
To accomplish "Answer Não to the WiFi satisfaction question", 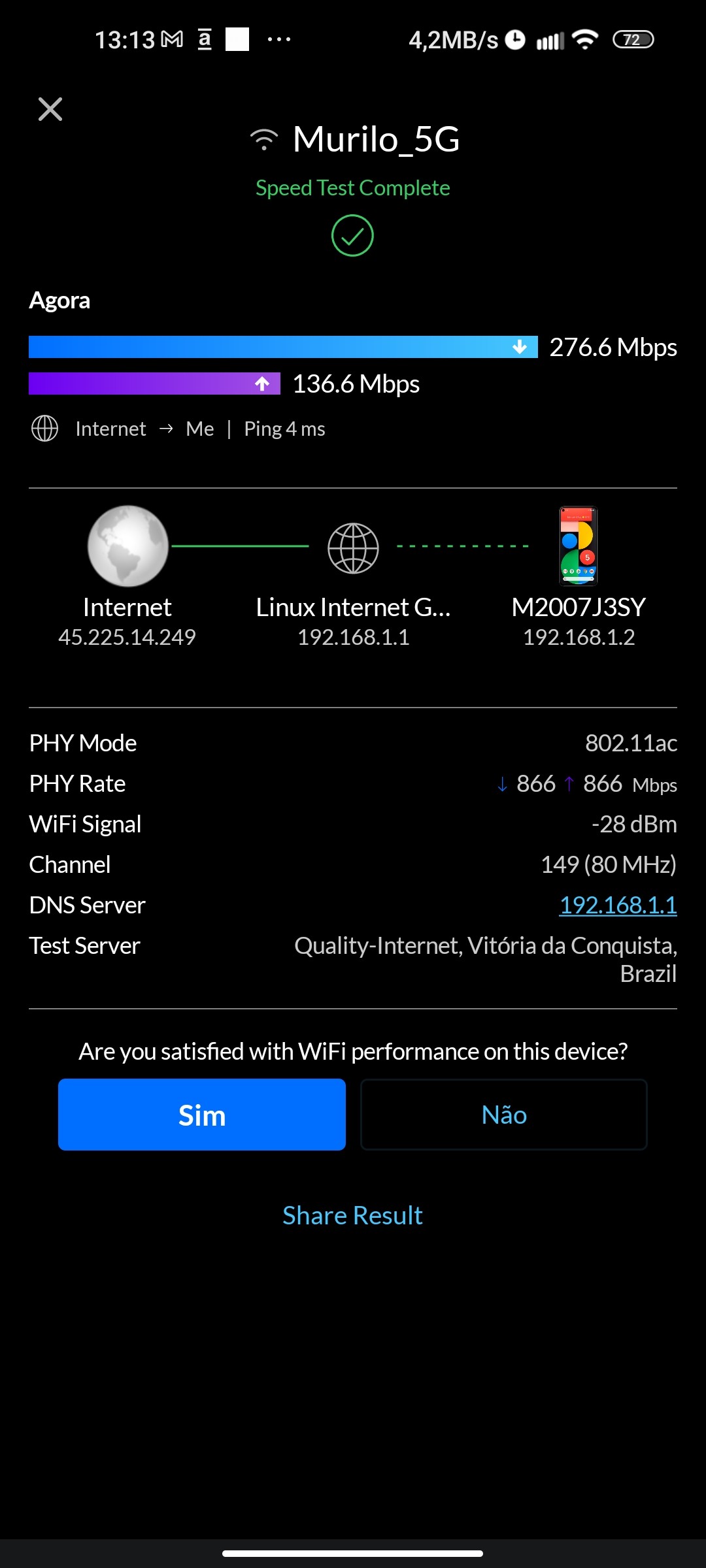I will [x=503, y=1115].
